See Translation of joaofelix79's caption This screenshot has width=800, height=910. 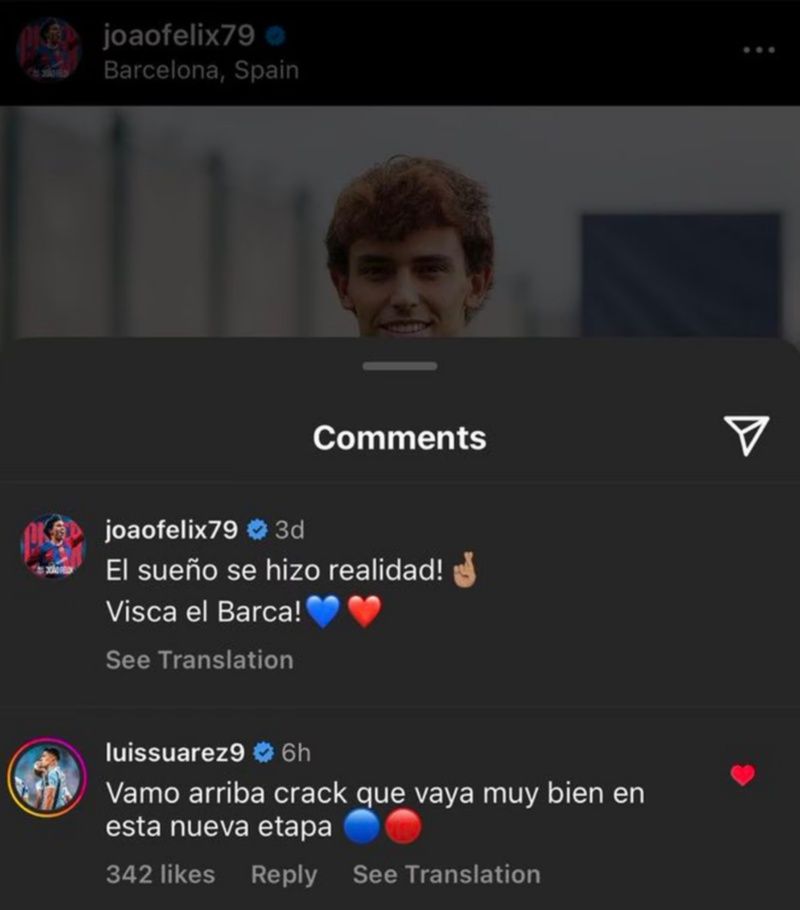[199, 660]
